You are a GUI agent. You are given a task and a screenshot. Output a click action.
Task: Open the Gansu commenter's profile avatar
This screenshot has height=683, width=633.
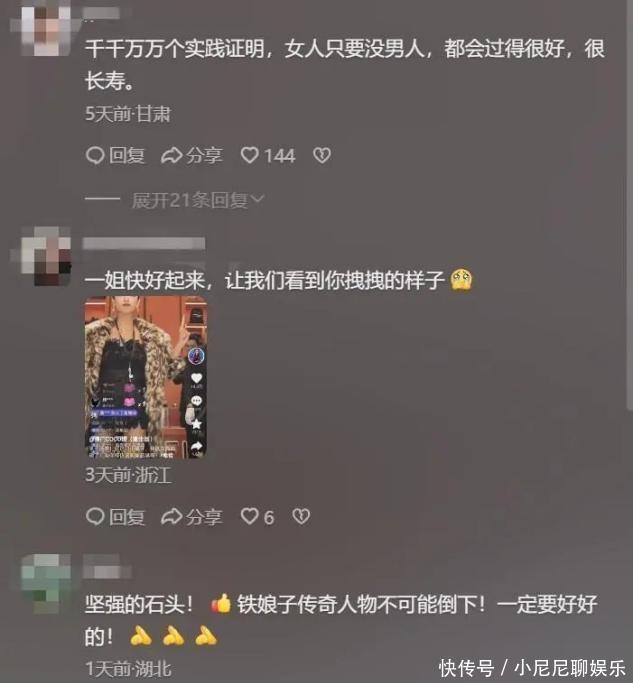tap(48, 29)
